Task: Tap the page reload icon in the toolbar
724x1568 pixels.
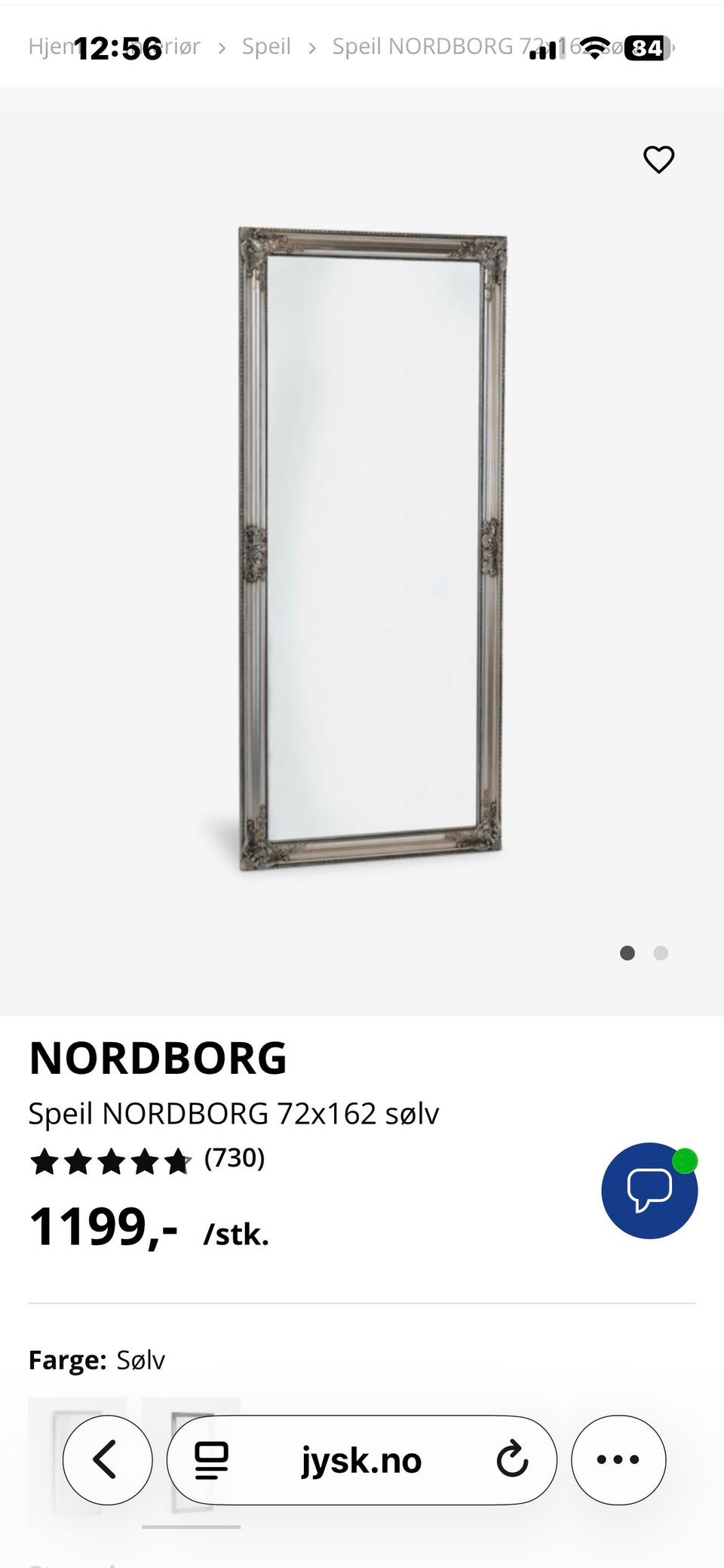Action: coord(512,1459)
